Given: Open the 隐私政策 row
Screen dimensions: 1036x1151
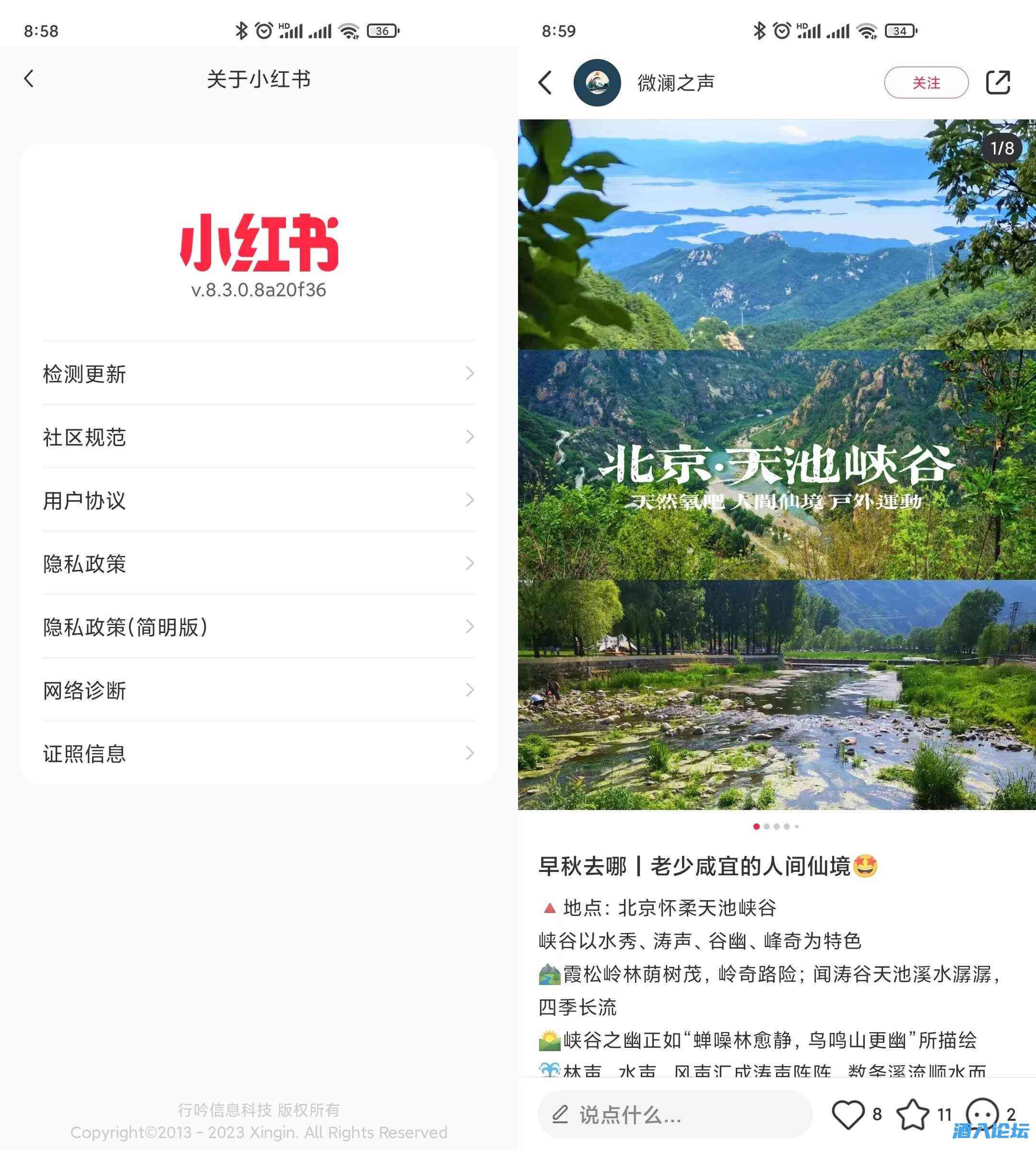Looking at the screenshot, I should [x=259, y=563].
